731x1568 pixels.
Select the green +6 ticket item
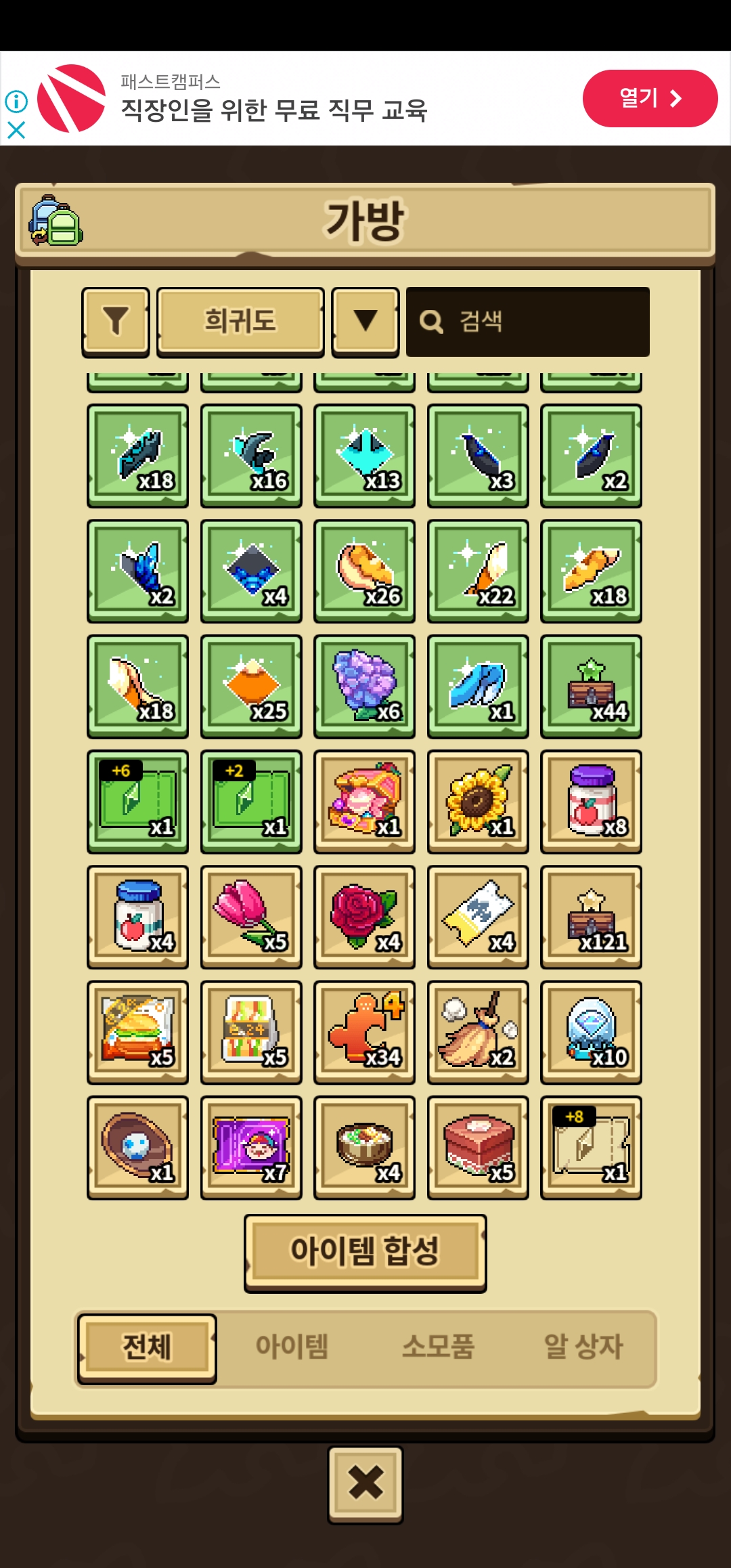(137, 802)
